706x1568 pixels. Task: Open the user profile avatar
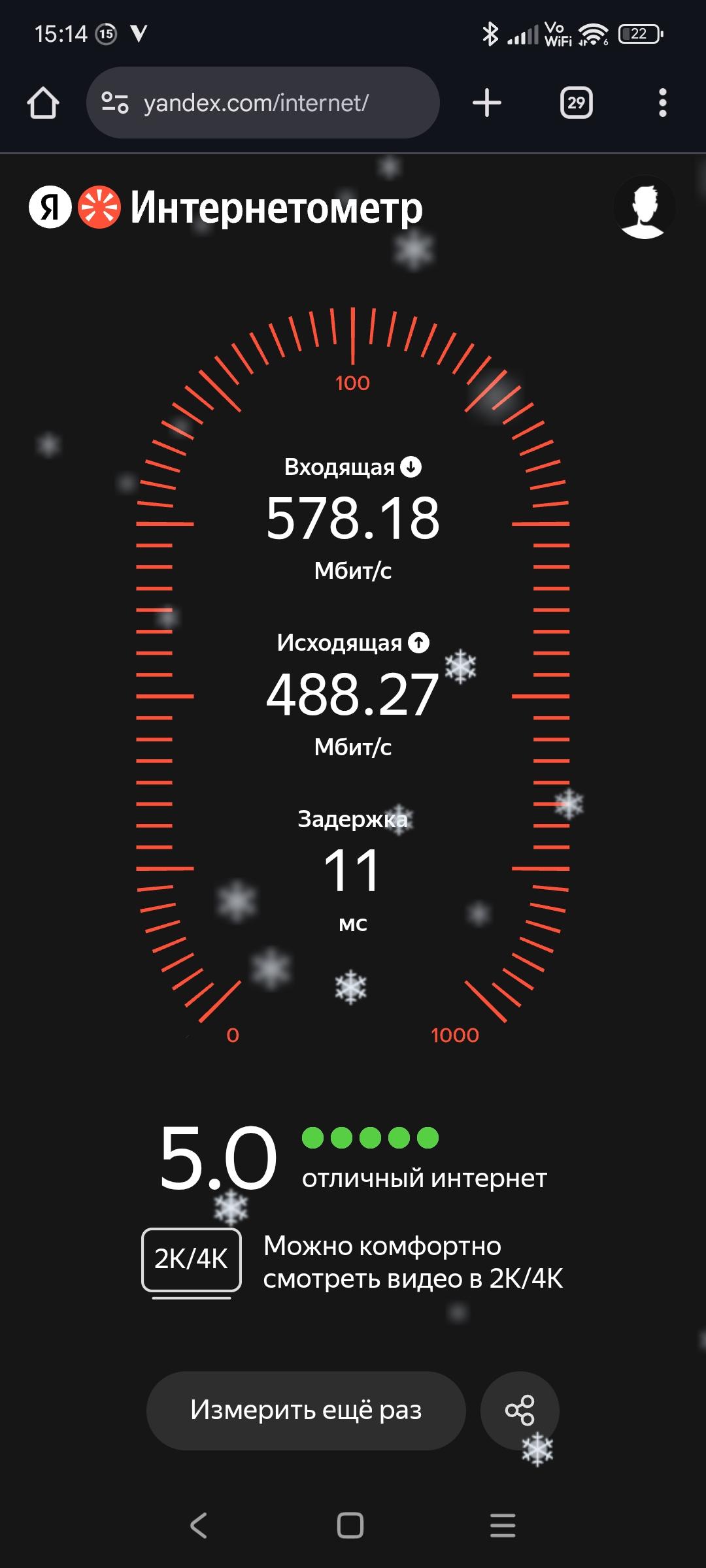[644, 207]
